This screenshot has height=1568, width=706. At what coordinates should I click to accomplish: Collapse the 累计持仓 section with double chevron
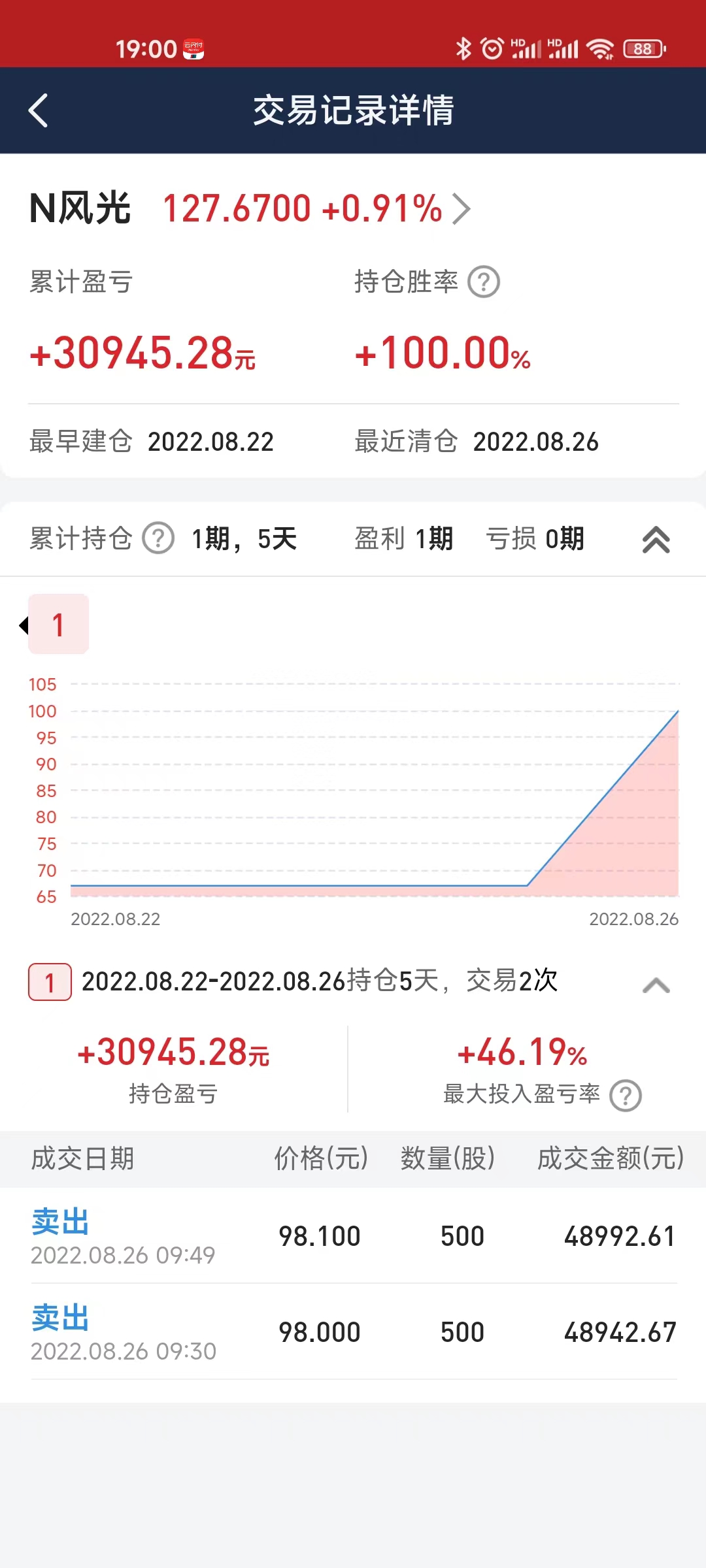656,540
